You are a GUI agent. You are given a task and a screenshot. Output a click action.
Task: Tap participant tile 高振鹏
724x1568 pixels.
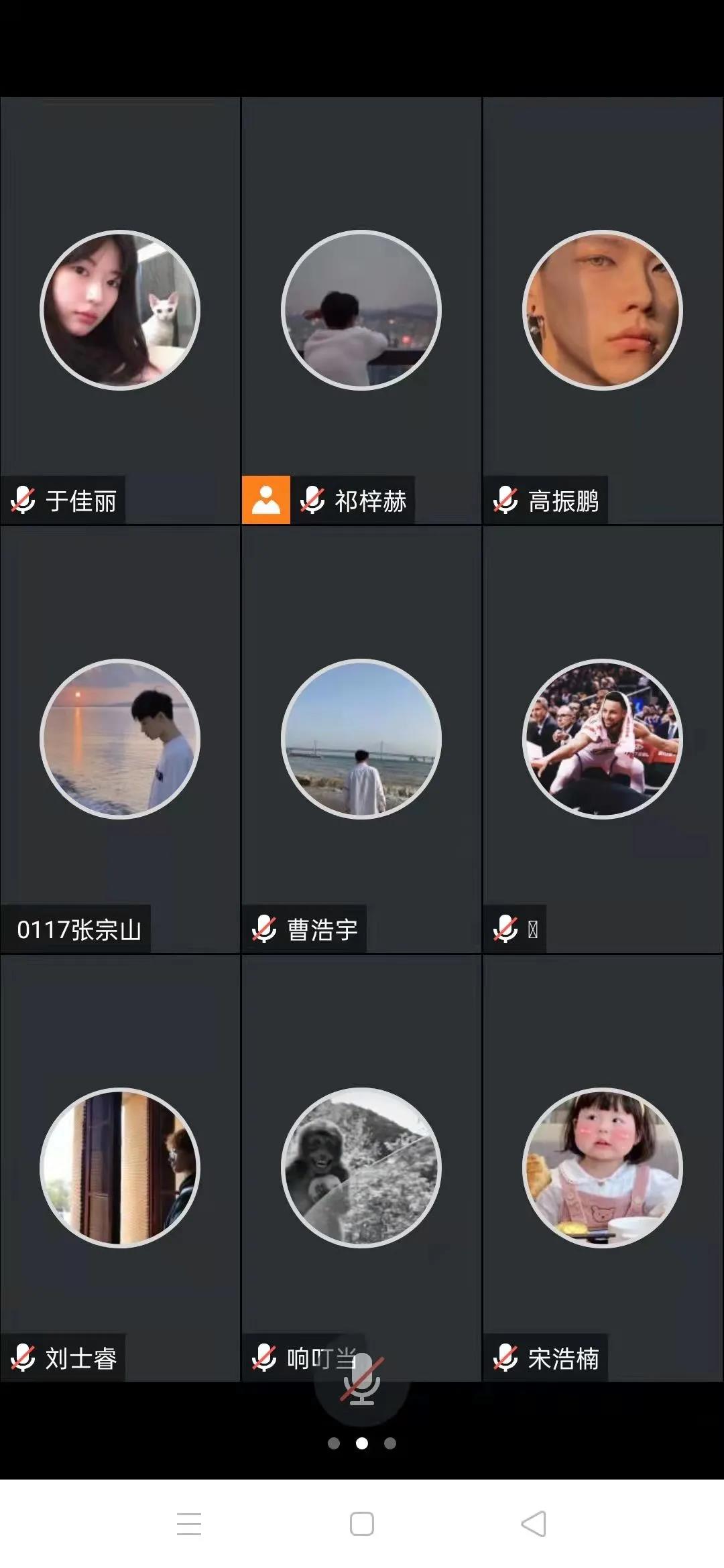coord(603,310)
